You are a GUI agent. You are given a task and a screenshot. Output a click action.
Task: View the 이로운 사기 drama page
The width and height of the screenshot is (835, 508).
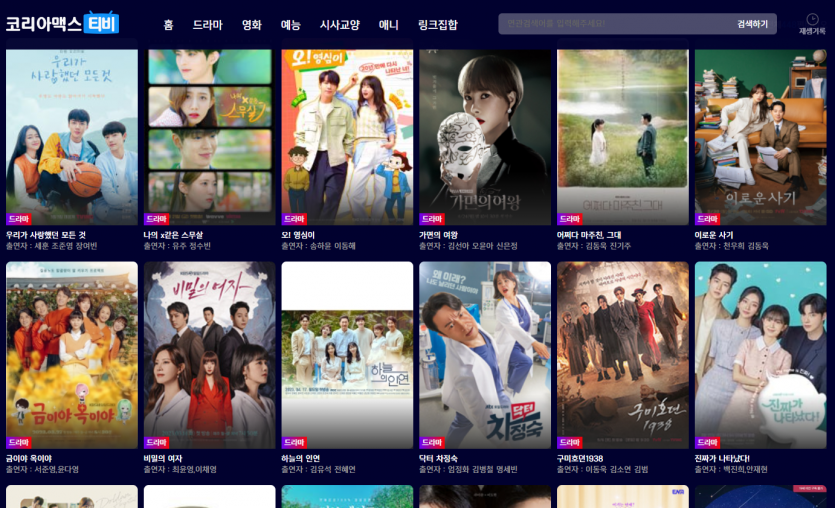pyautogui.click(x=760, y=135)
